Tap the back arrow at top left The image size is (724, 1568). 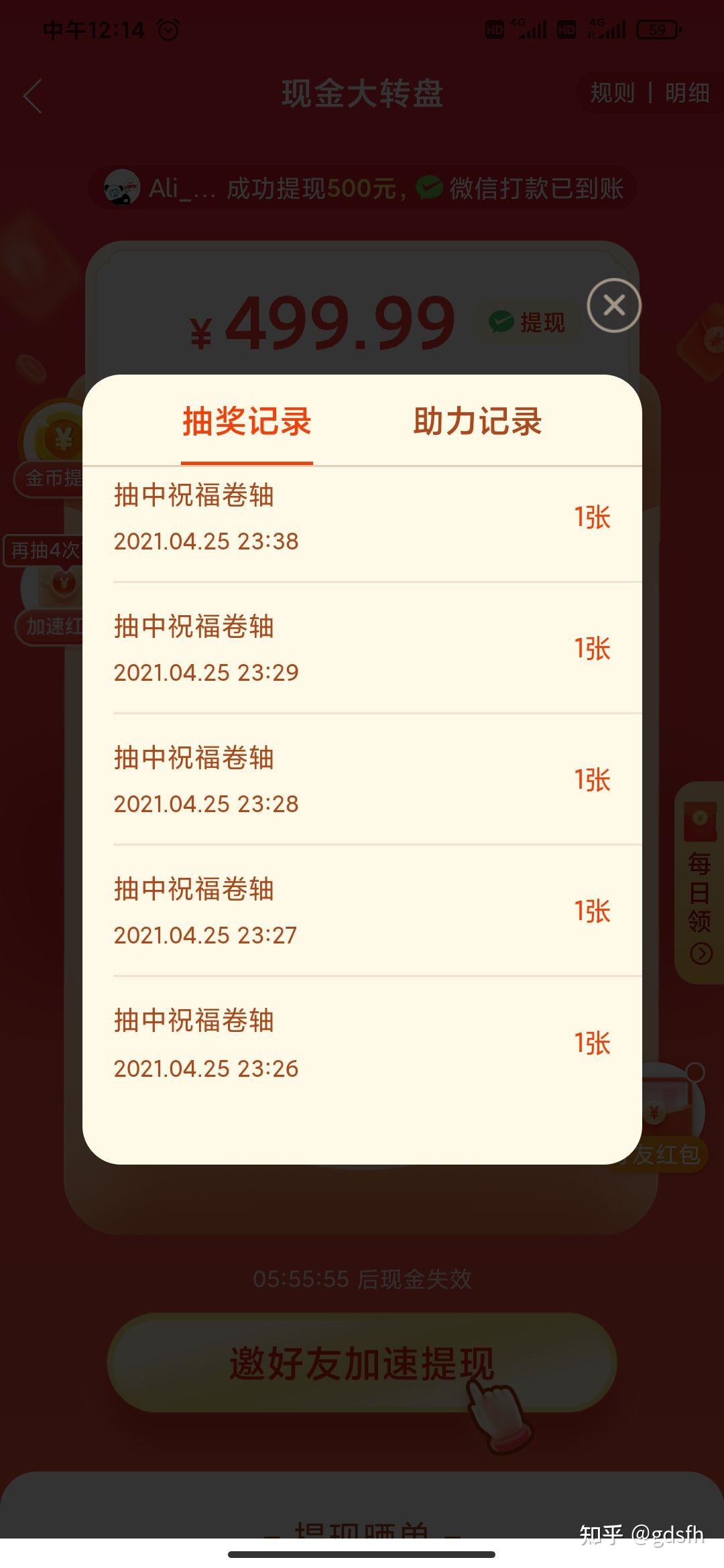(32, 96)
